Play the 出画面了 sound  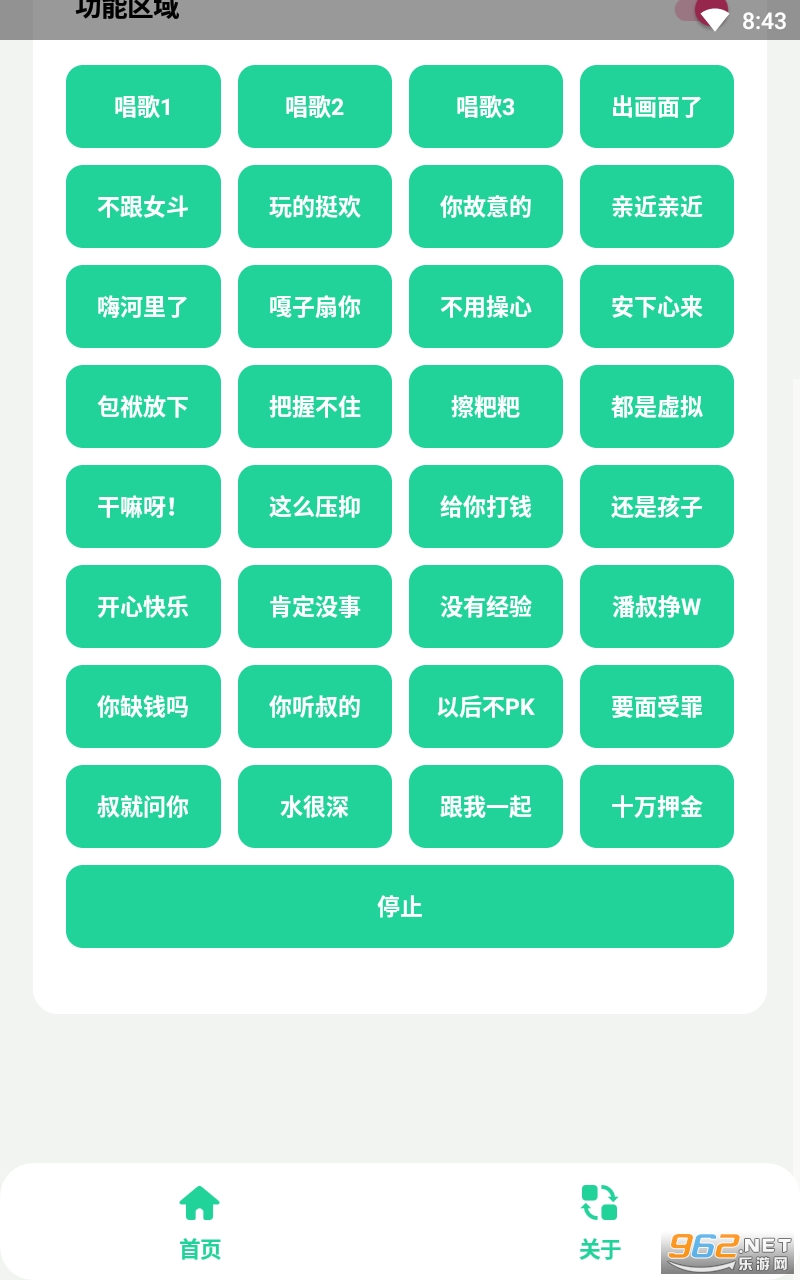[657, 107]
